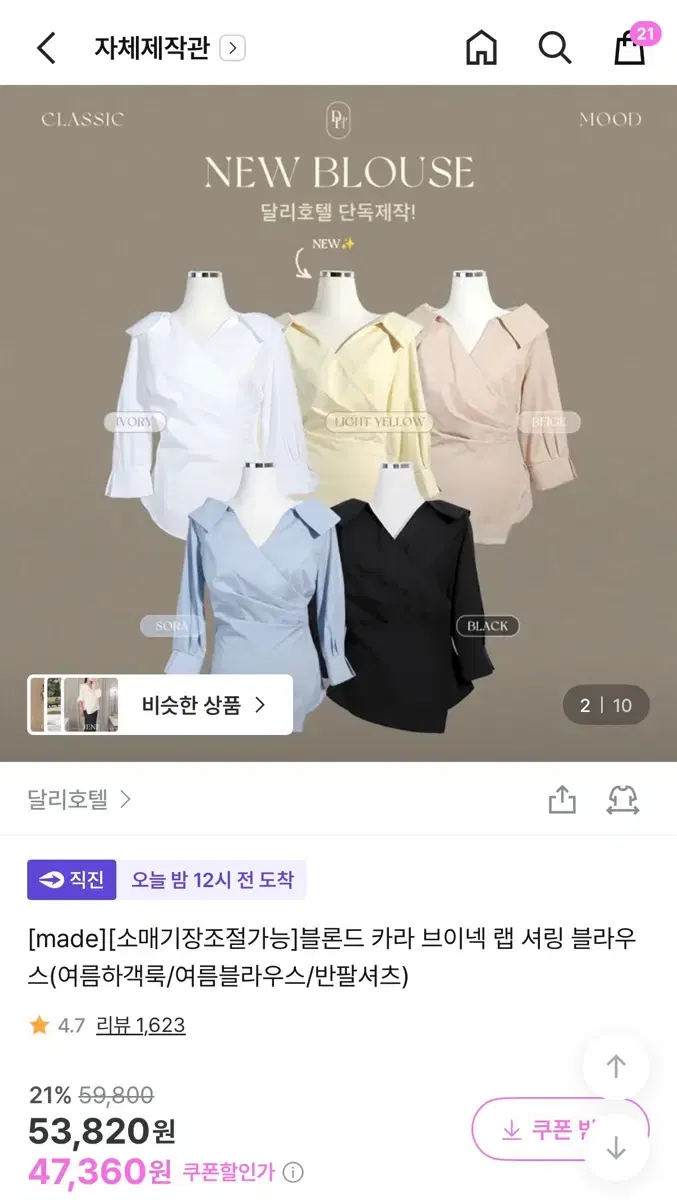Viewport: 677px width, 1200px height.
Task: Open the 자체제작관 category chevron
Action: pos(232,48)
